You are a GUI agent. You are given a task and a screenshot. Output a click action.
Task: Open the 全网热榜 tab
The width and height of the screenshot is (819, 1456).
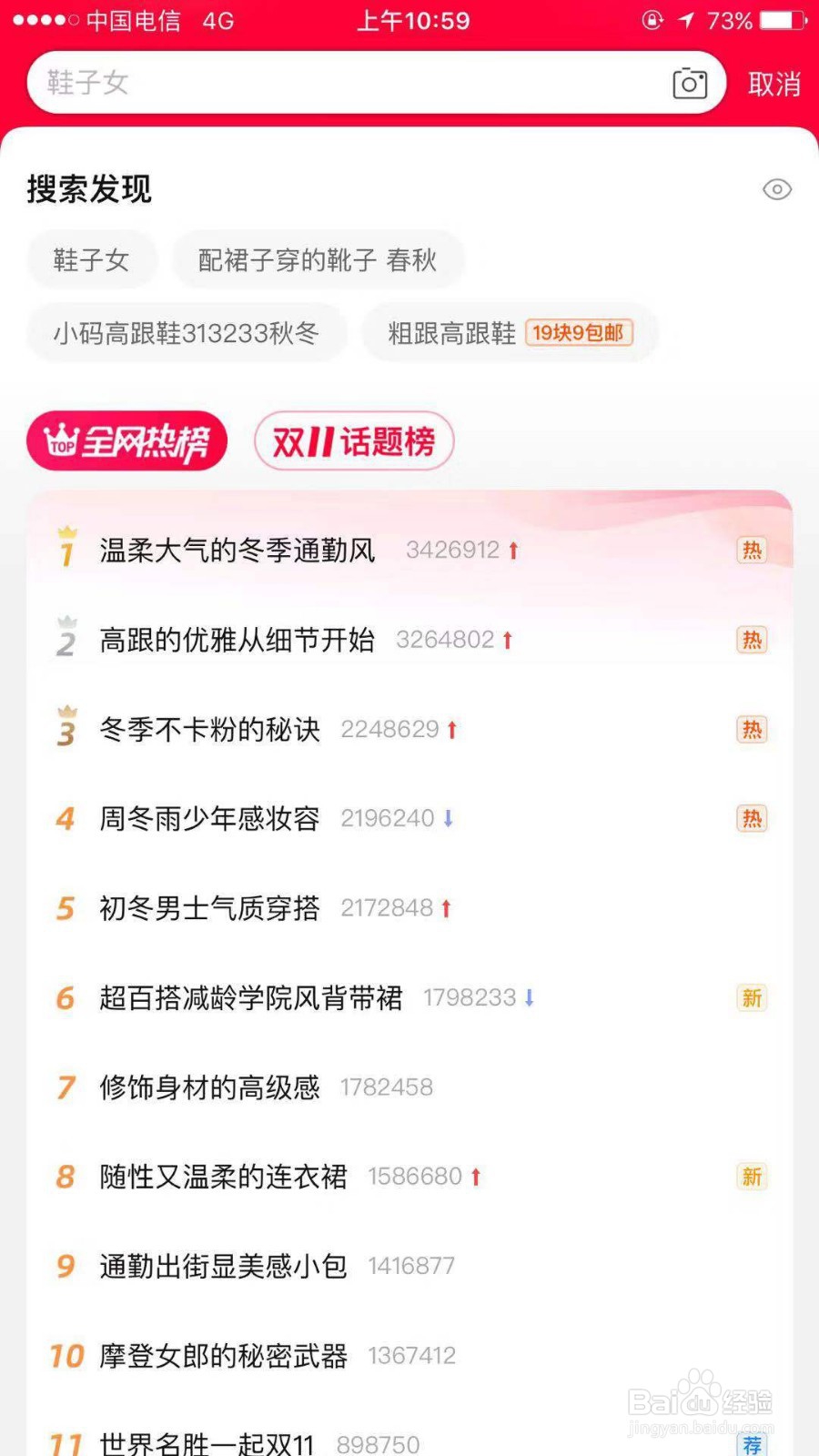pos(126,440)
